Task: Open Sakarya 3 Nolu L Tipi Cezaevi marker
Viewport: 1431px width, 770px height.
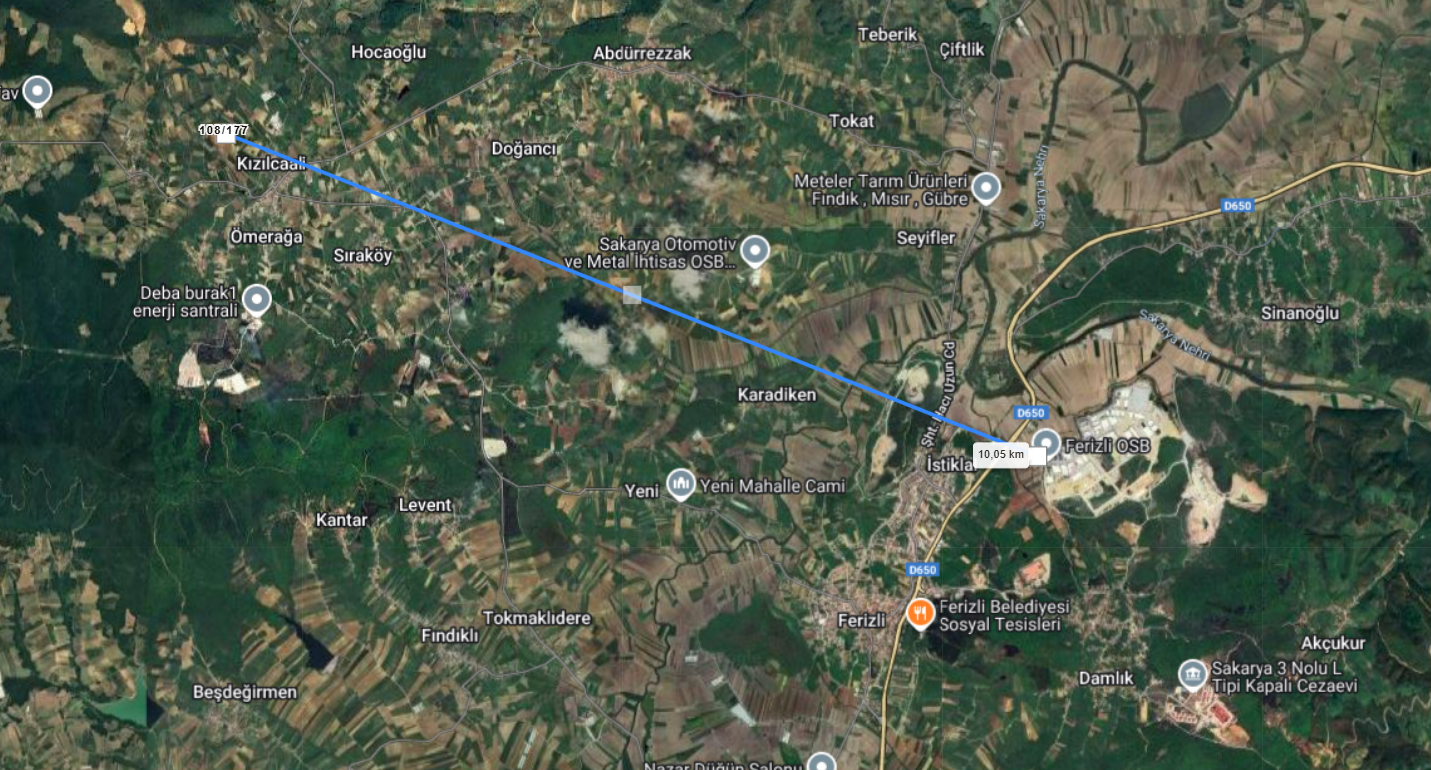Action: click(x=1191, y=673)
